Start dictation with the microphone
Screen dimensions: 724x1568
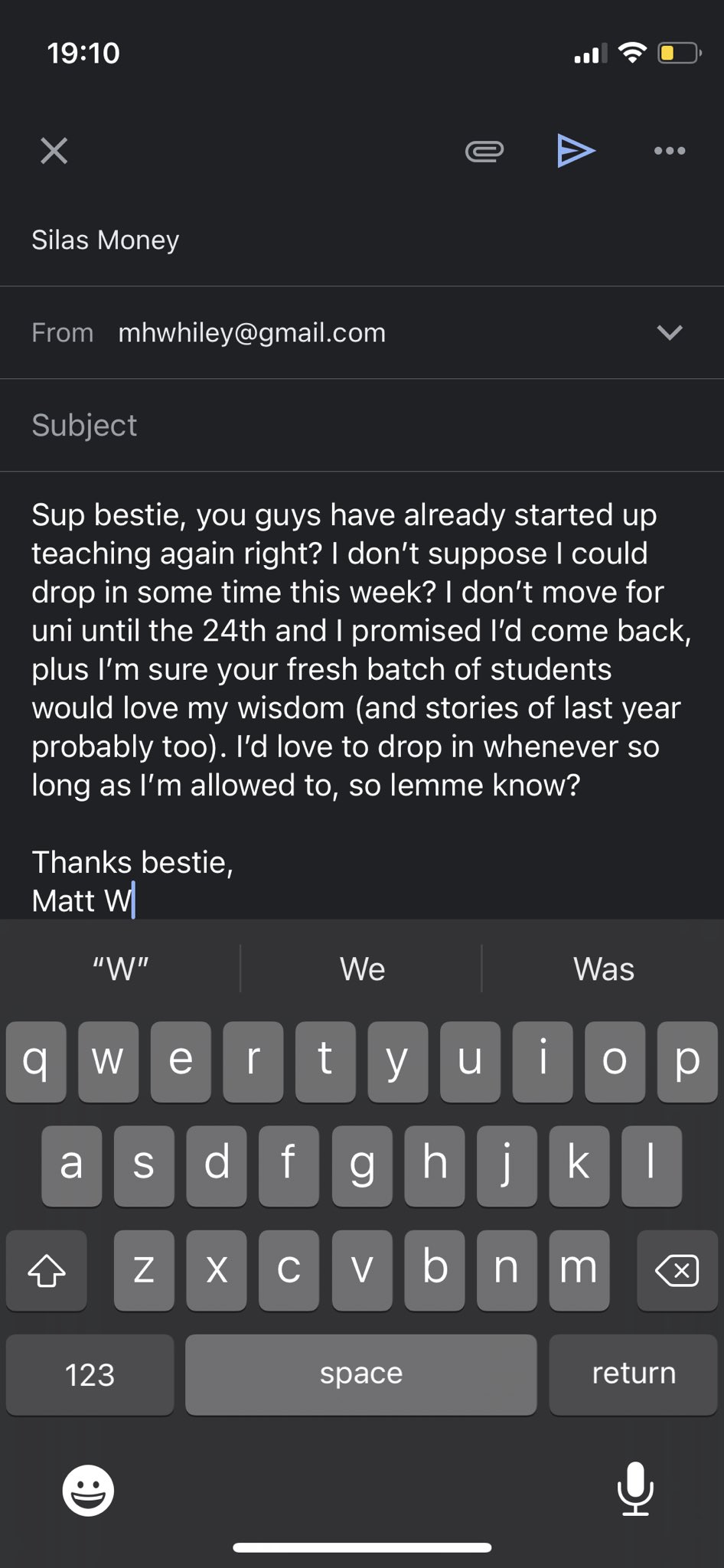(x=635, y=1490)
